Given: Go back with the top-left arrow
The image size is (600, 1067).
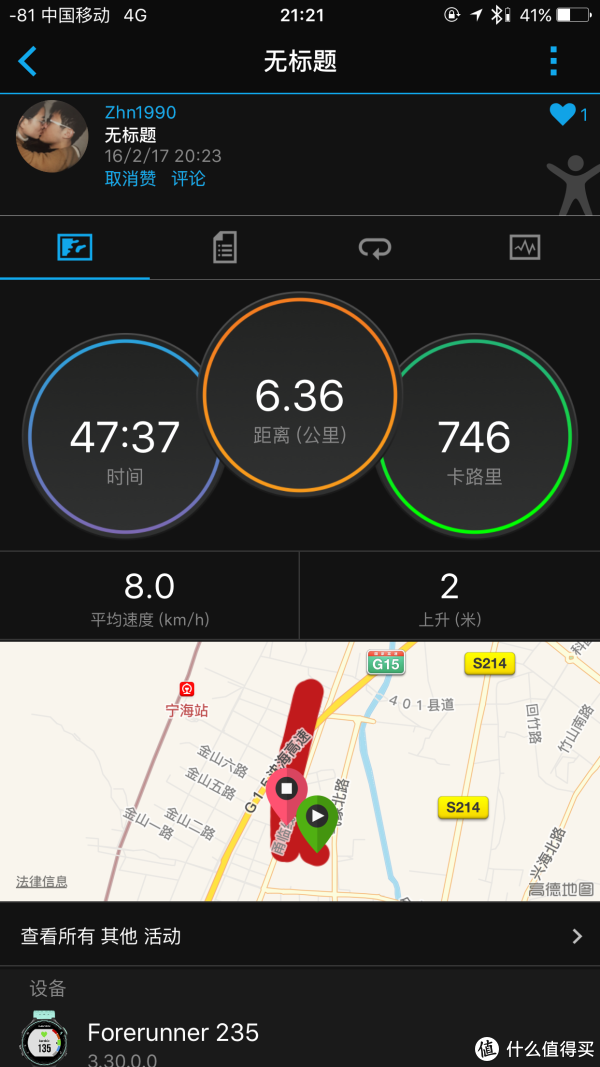Looking at the screenshot, I should (27, 61).
